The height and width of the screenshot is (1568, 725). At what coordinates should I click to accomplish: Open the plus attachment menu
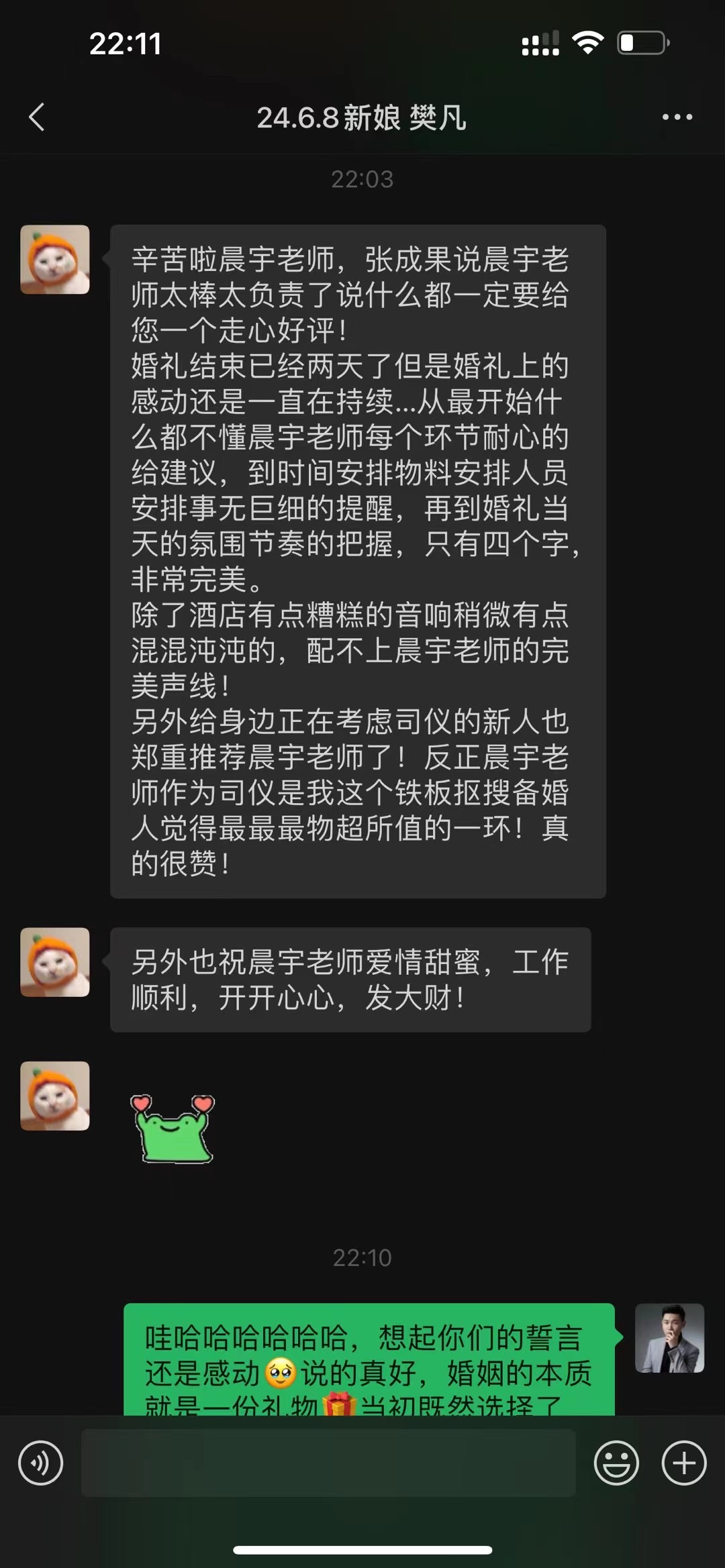click(684, 1463)
